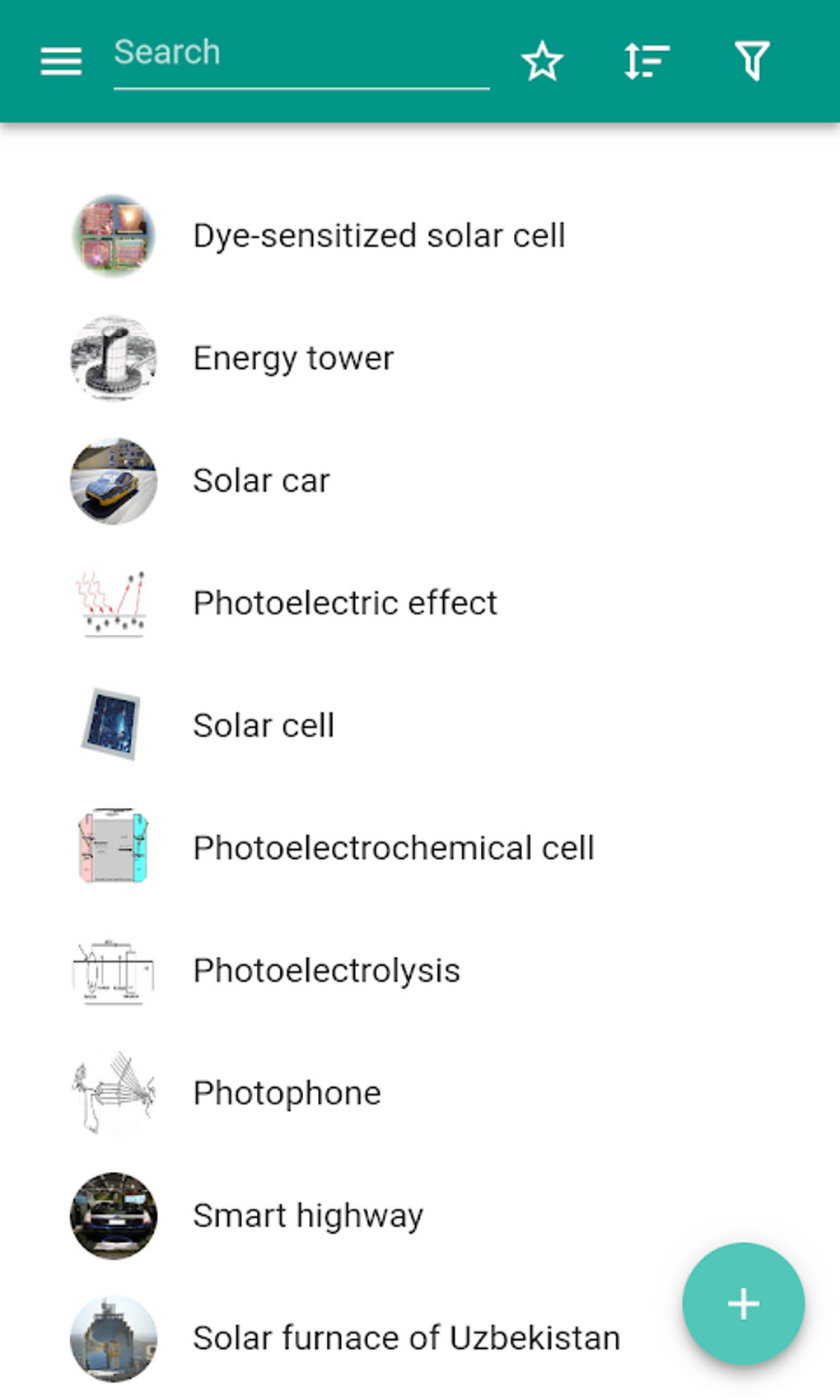Viewport: 840px width, 1400px height.
Task: Select the Photoelectric effect list item
Action: coord(344,603)
